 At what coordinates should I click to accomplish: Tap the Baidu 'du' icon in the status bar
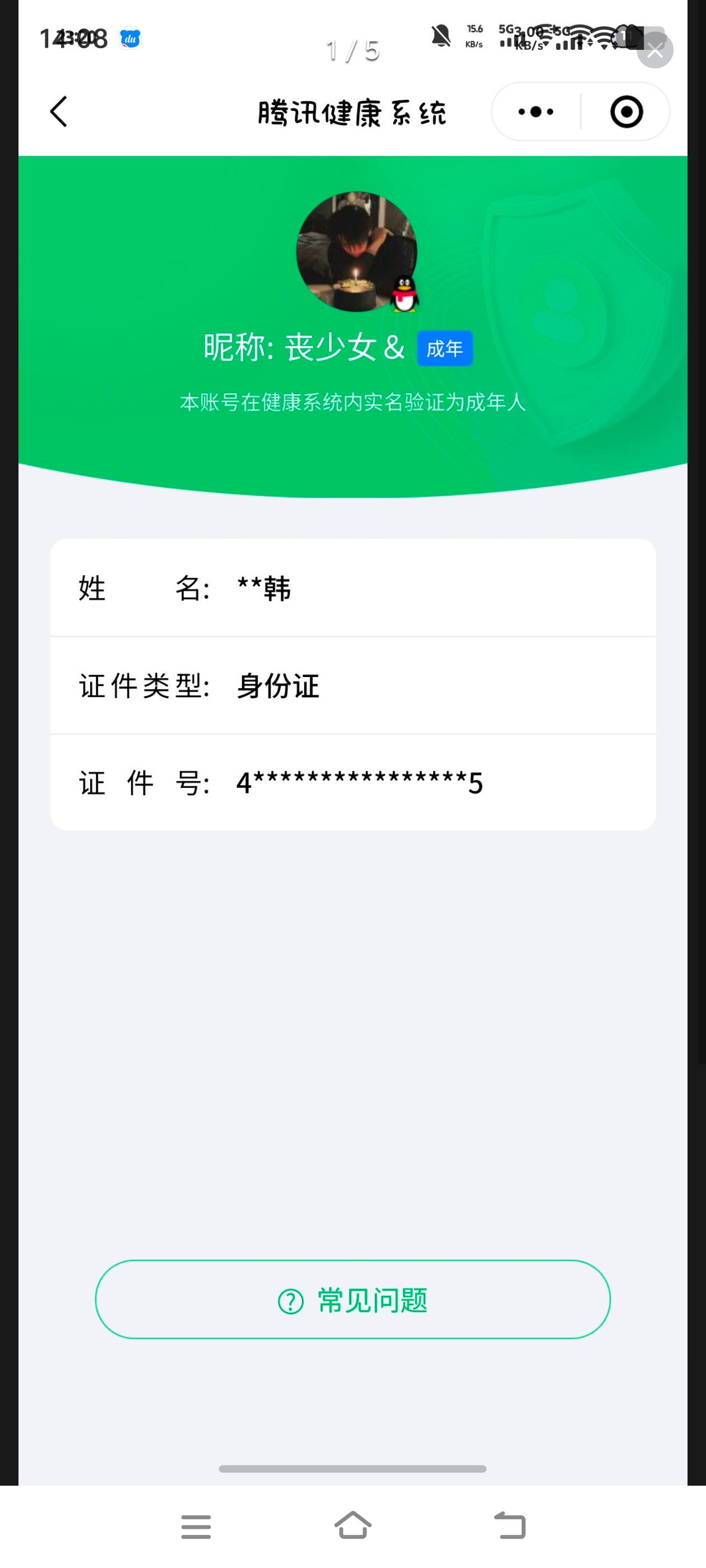[131, 38]
